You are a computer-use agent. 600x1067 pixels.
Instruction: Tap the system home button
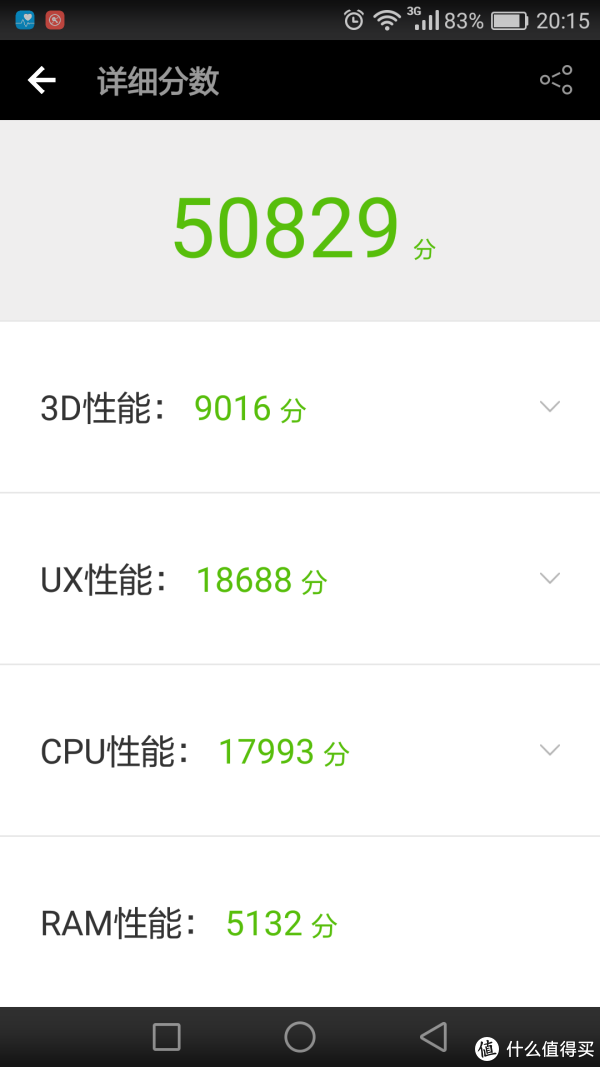[x=300, y=1037]
